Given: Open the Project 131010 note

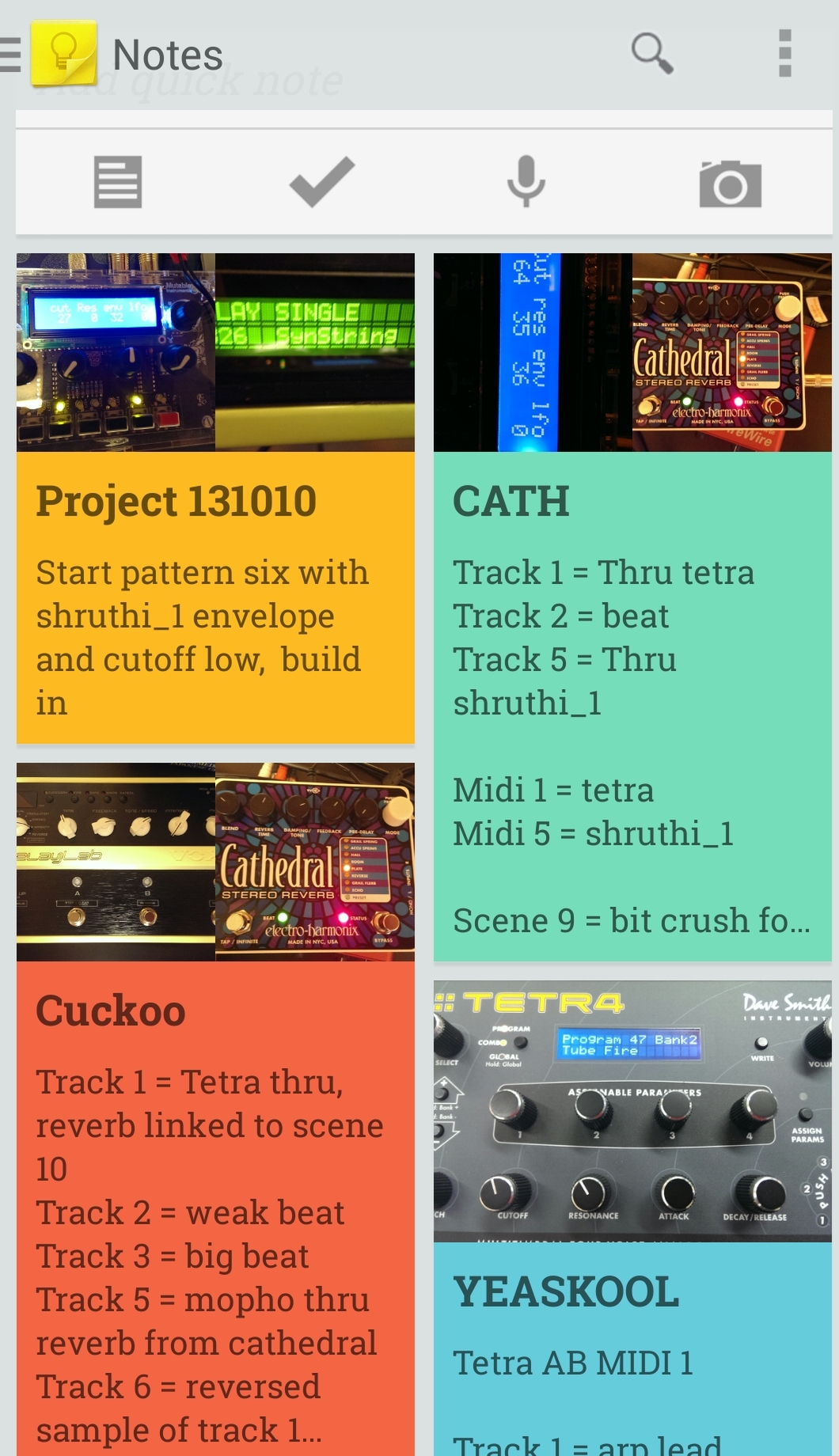Looking at the screenshot, I should point(215,499).
